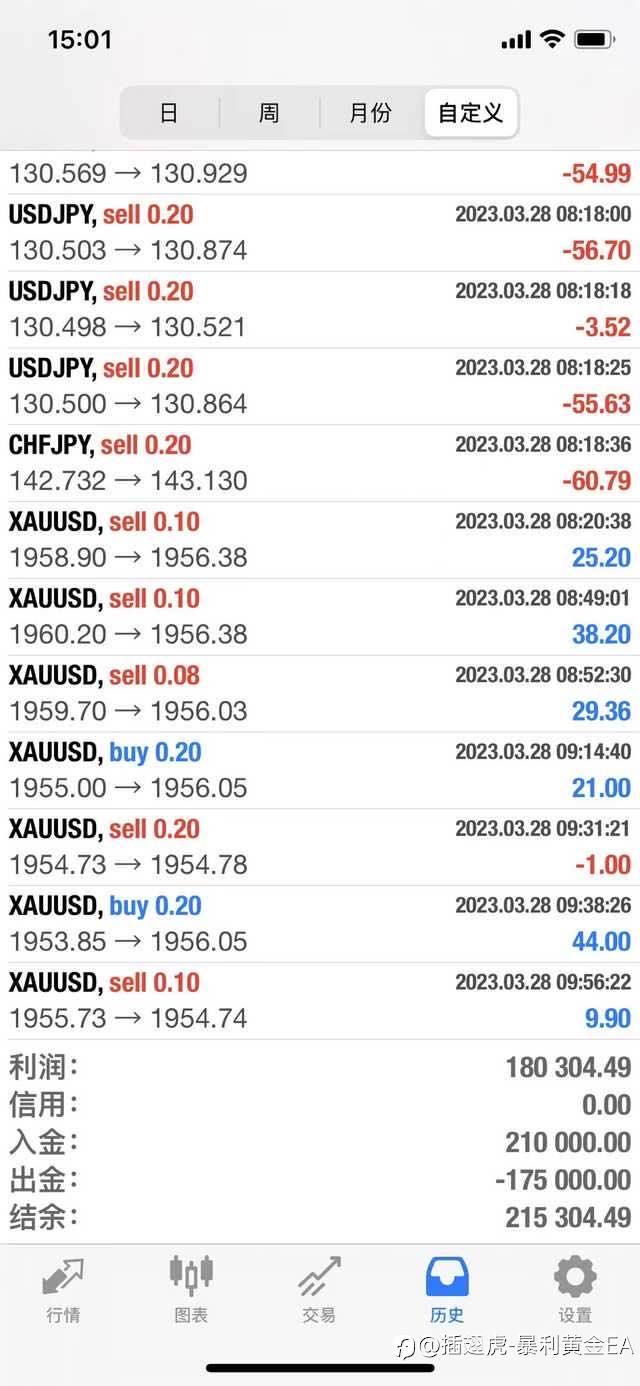View USDJPY trade closed at 130.864
Screen dimensions: 640x1386
(x=320, y=386)
